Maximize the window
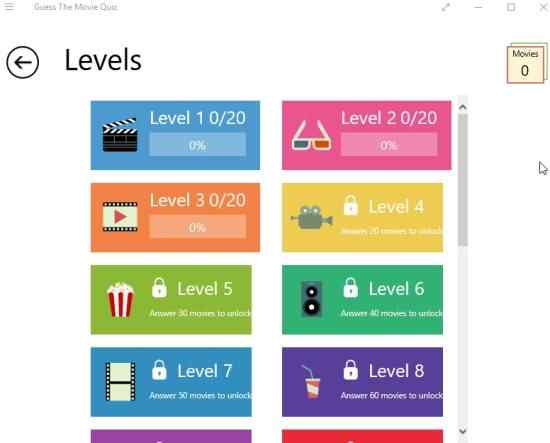550x443 pixels. (511, 7)
